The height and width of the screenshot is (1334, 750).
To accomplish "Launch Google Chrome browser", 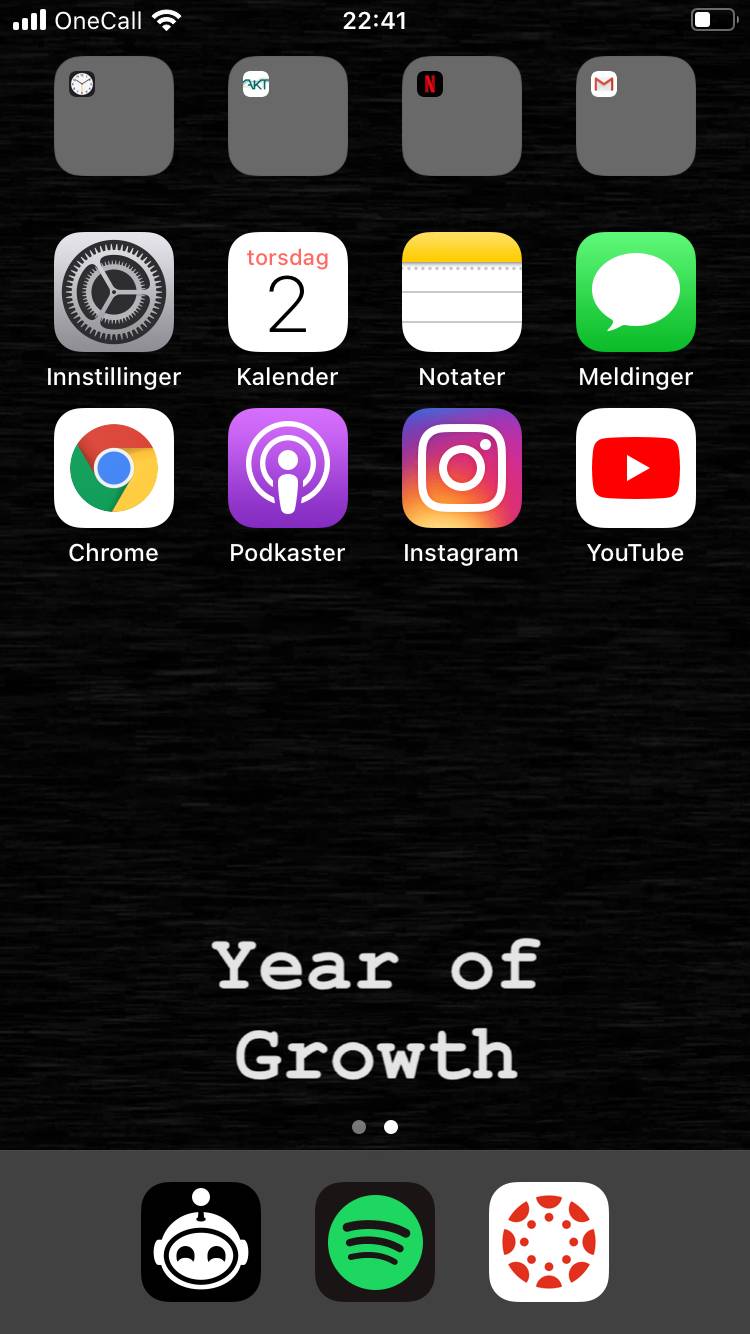I will click(113, 468).
